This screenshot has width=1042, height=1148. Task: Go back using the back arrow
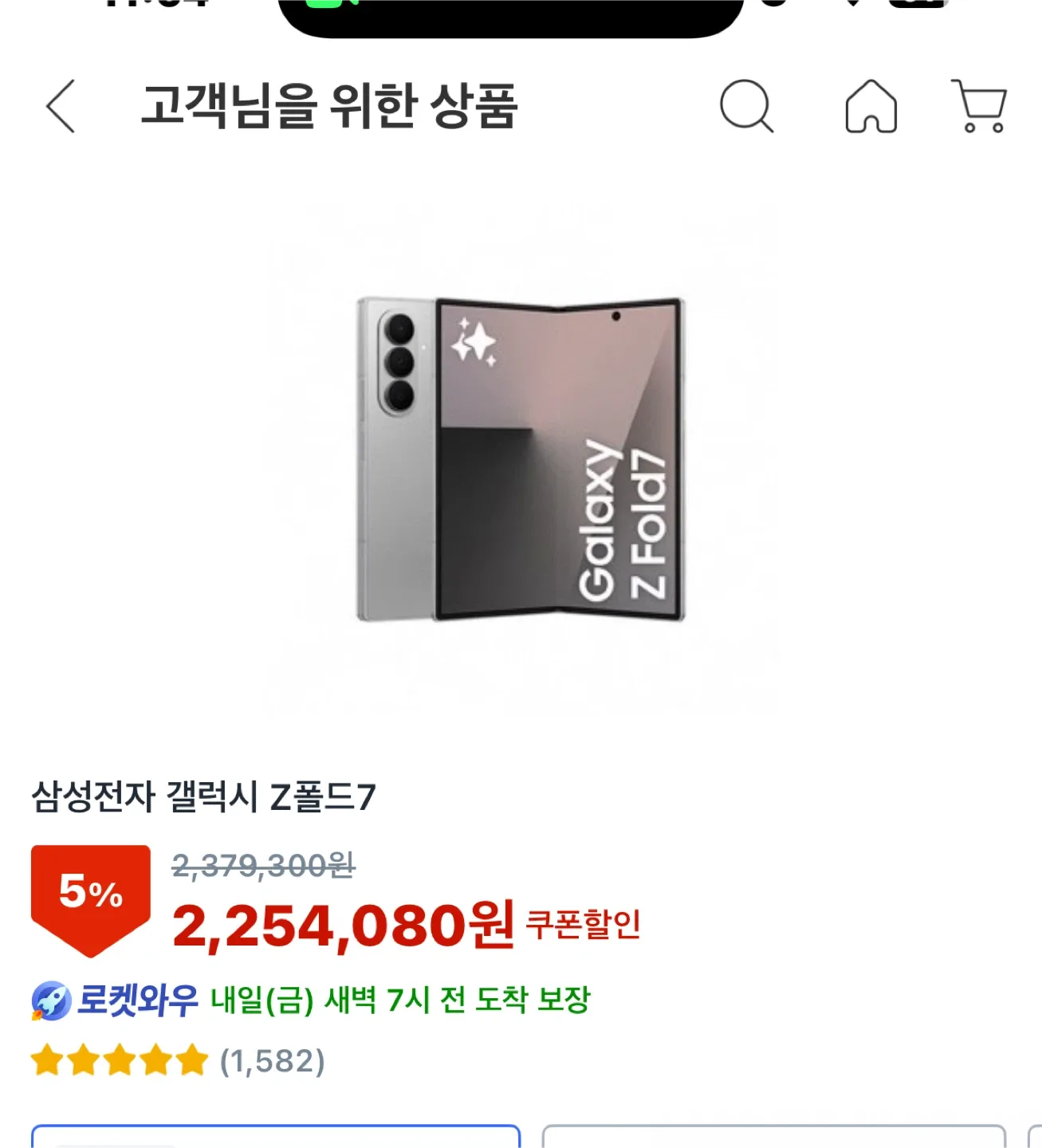[x=61, y=106]
